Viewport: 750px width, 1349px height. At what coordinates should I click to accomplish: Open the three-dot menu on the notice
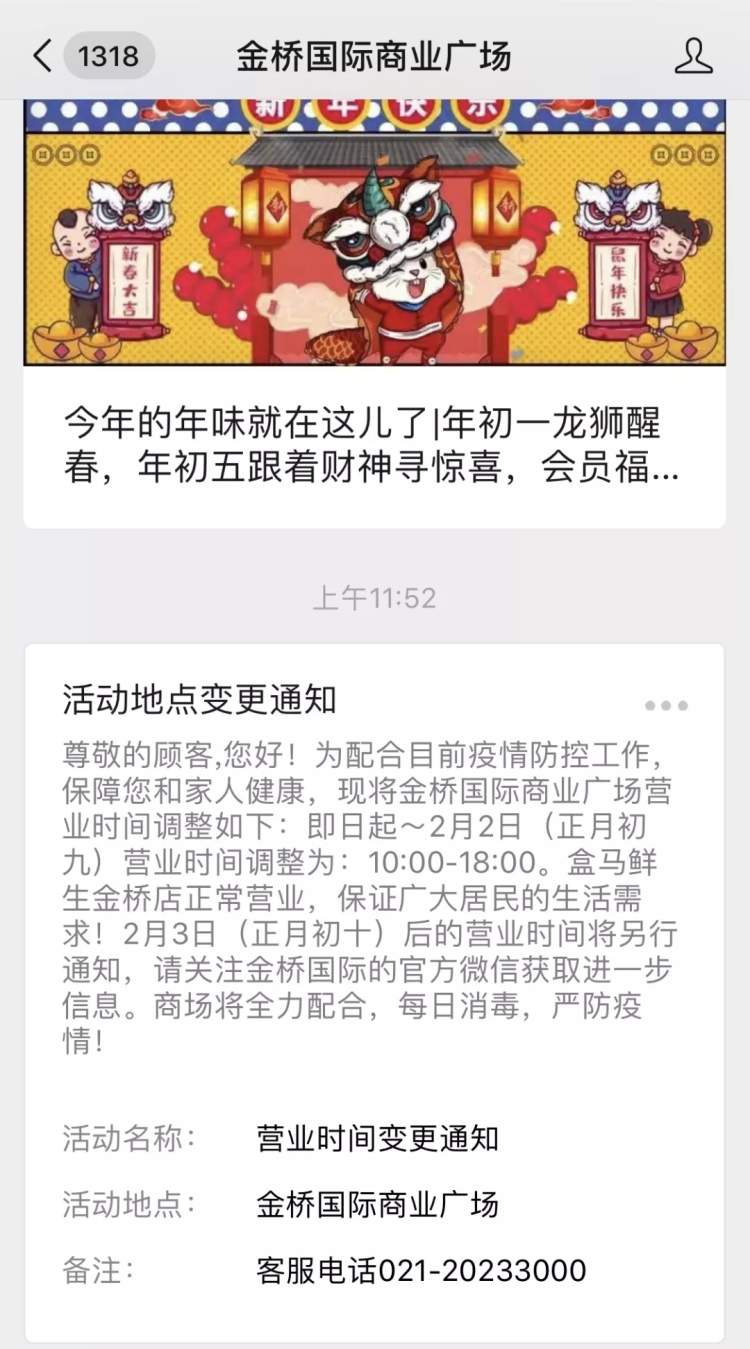coord(666,706)
